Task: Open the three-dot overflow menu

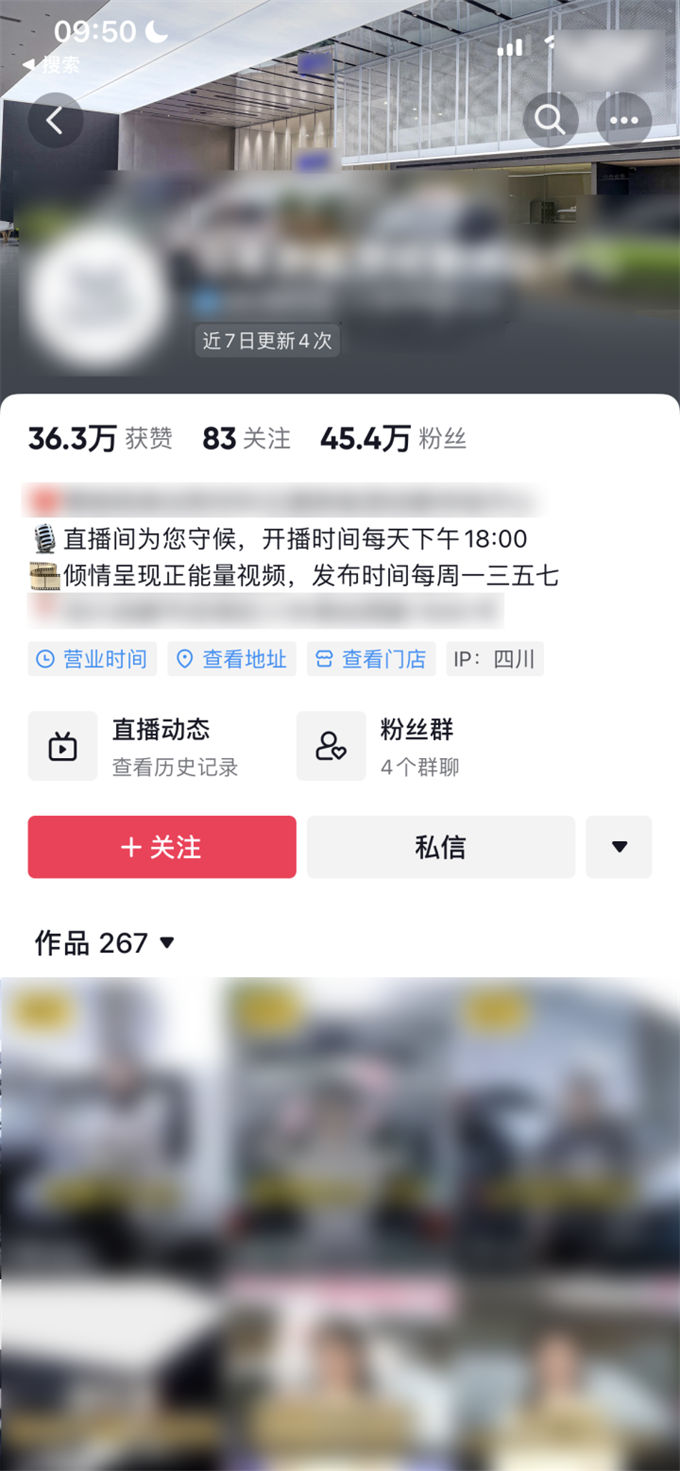Action: (x=624, y=121)
